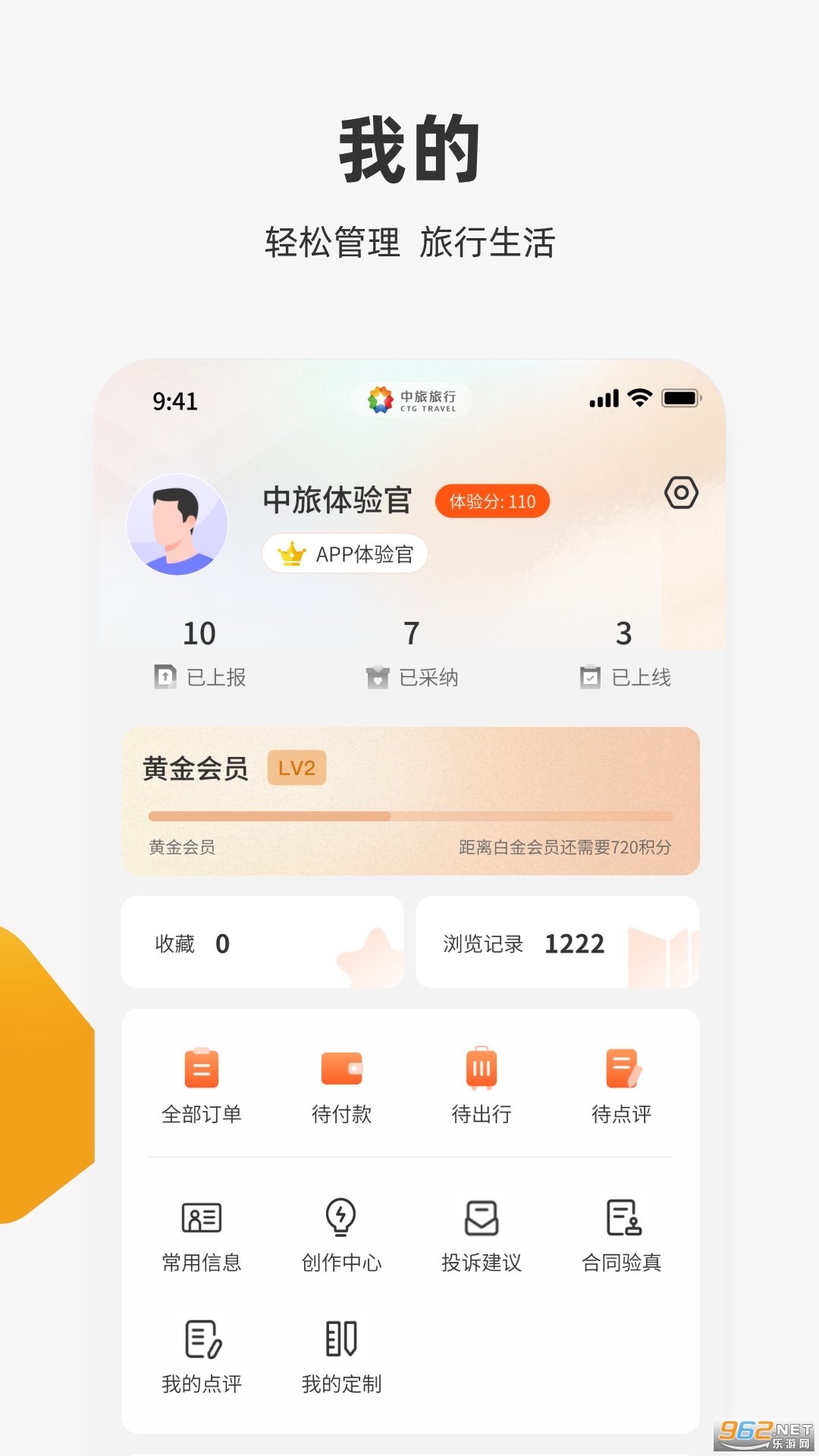Open 投诉建议 feedback section

click(x=482, y=1232)
